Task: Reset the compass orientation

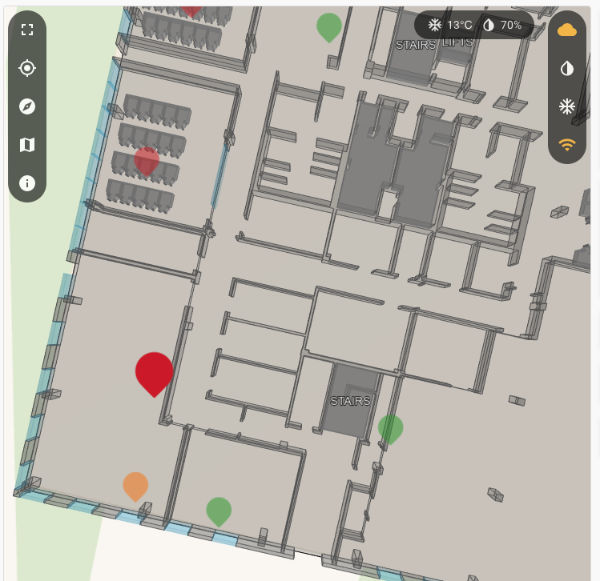Action: click(27, 107)
